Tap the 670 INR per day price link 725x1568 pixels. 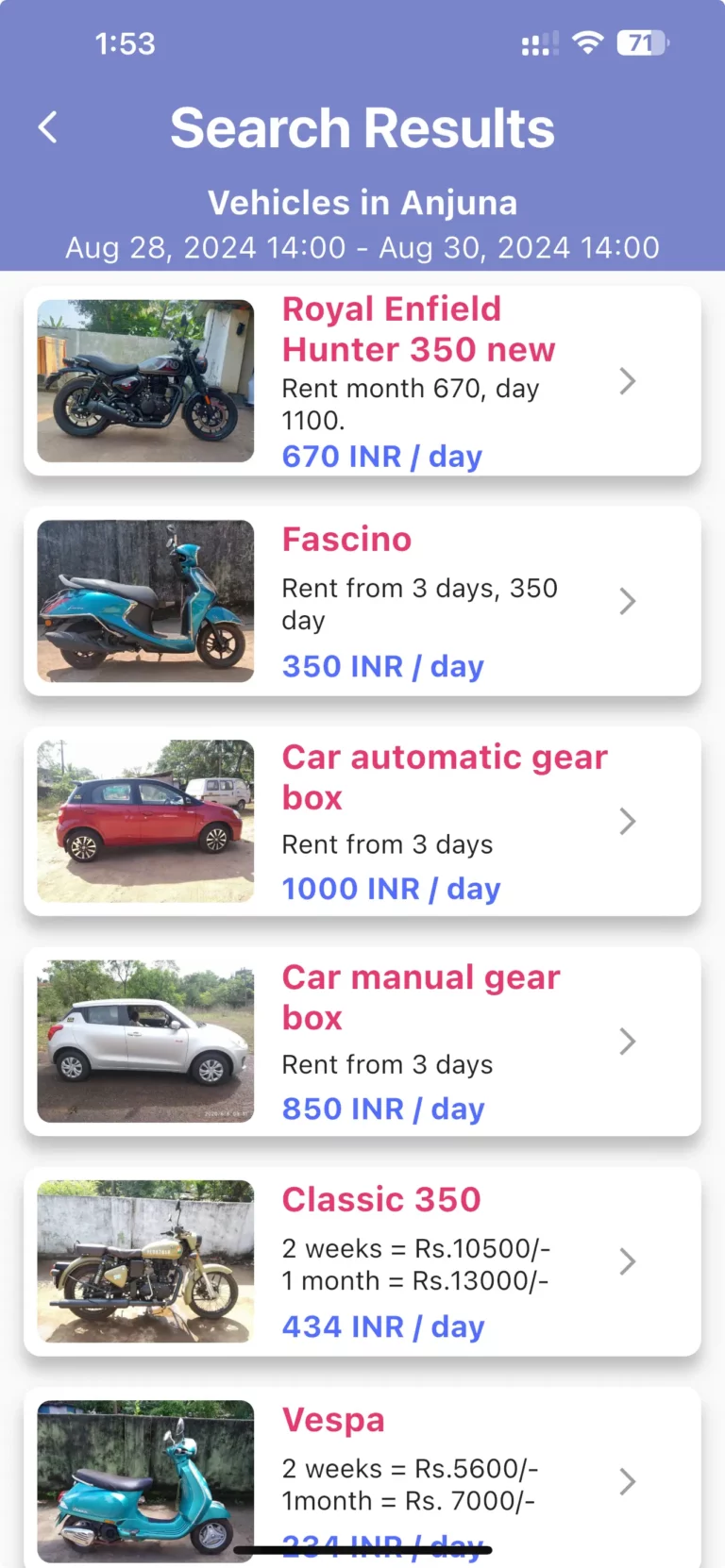(x=381, y=456)
